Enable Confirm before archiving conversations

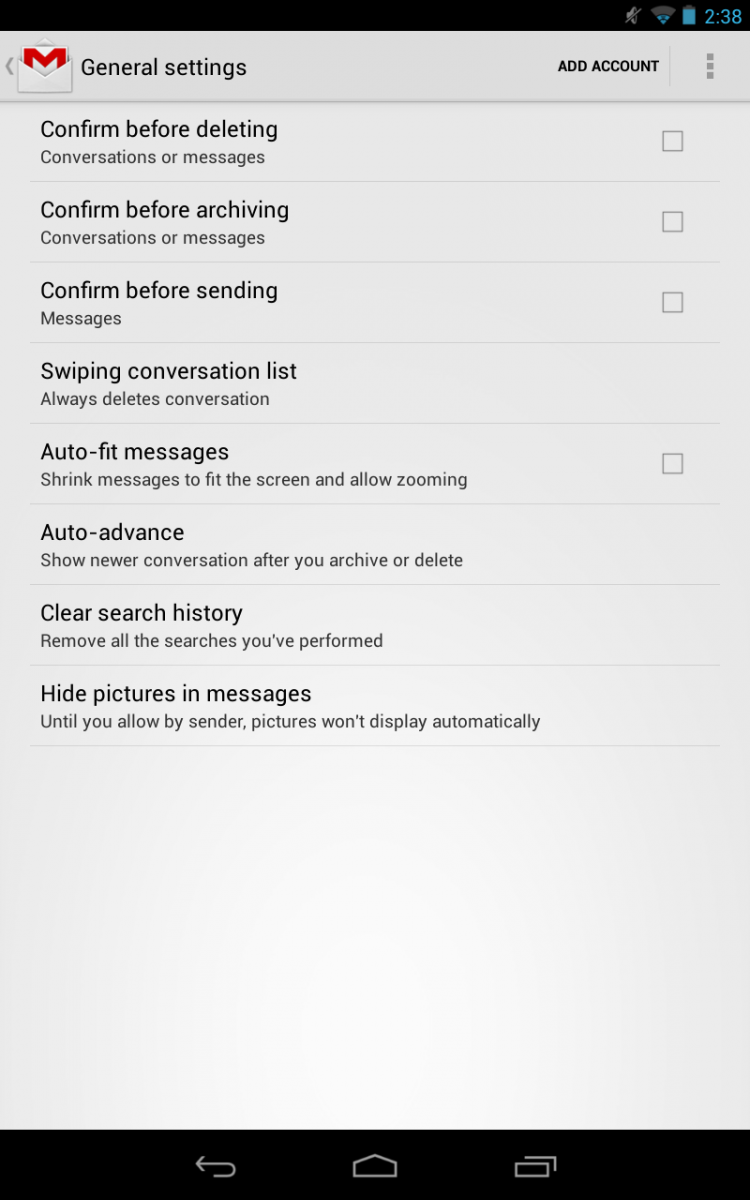click(x=672, y=222)
